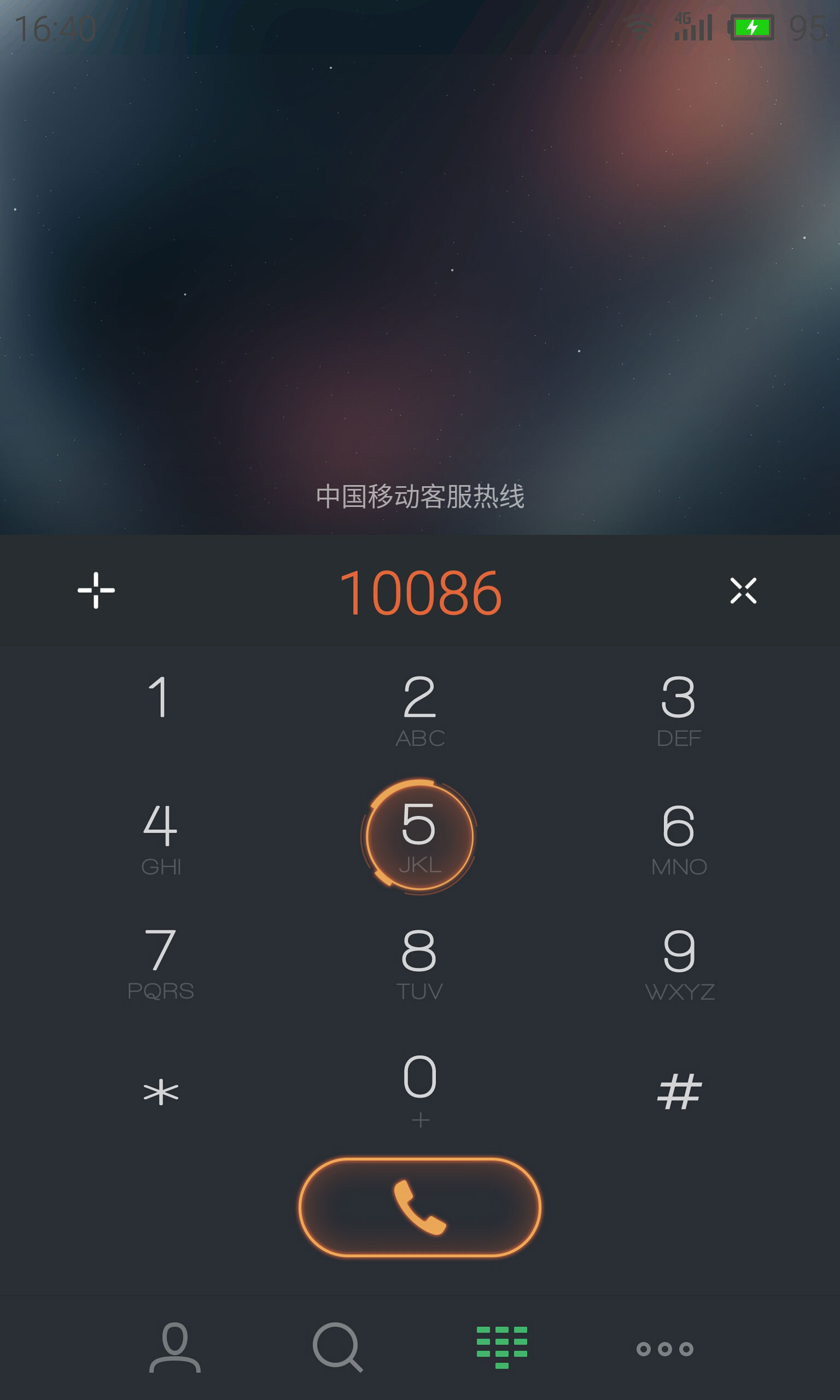Screen dimensions: 840x1400
Task: Delete the last dialed digit
Action: click(x=743, y=591)
